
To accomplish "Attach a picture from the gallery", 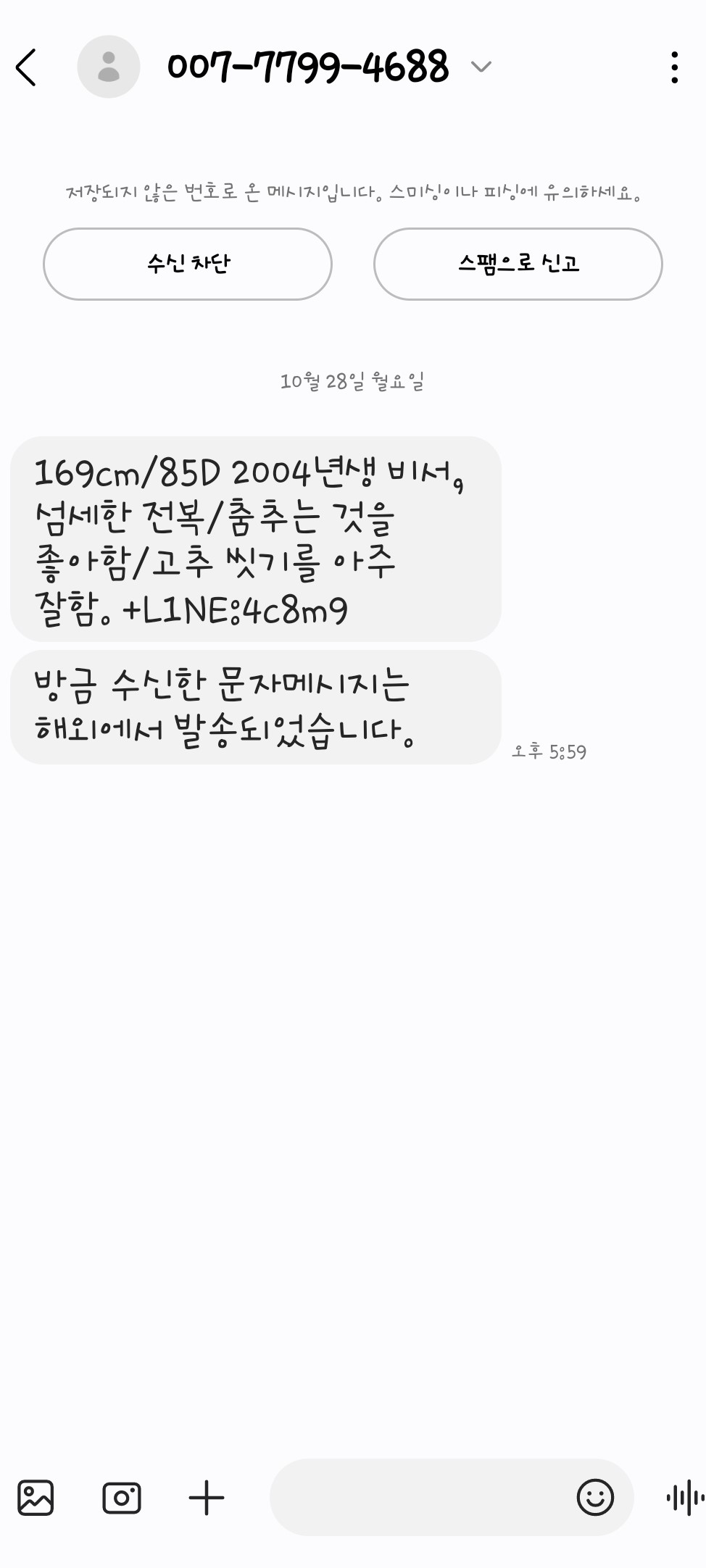I will click(x=36, y=1498).
